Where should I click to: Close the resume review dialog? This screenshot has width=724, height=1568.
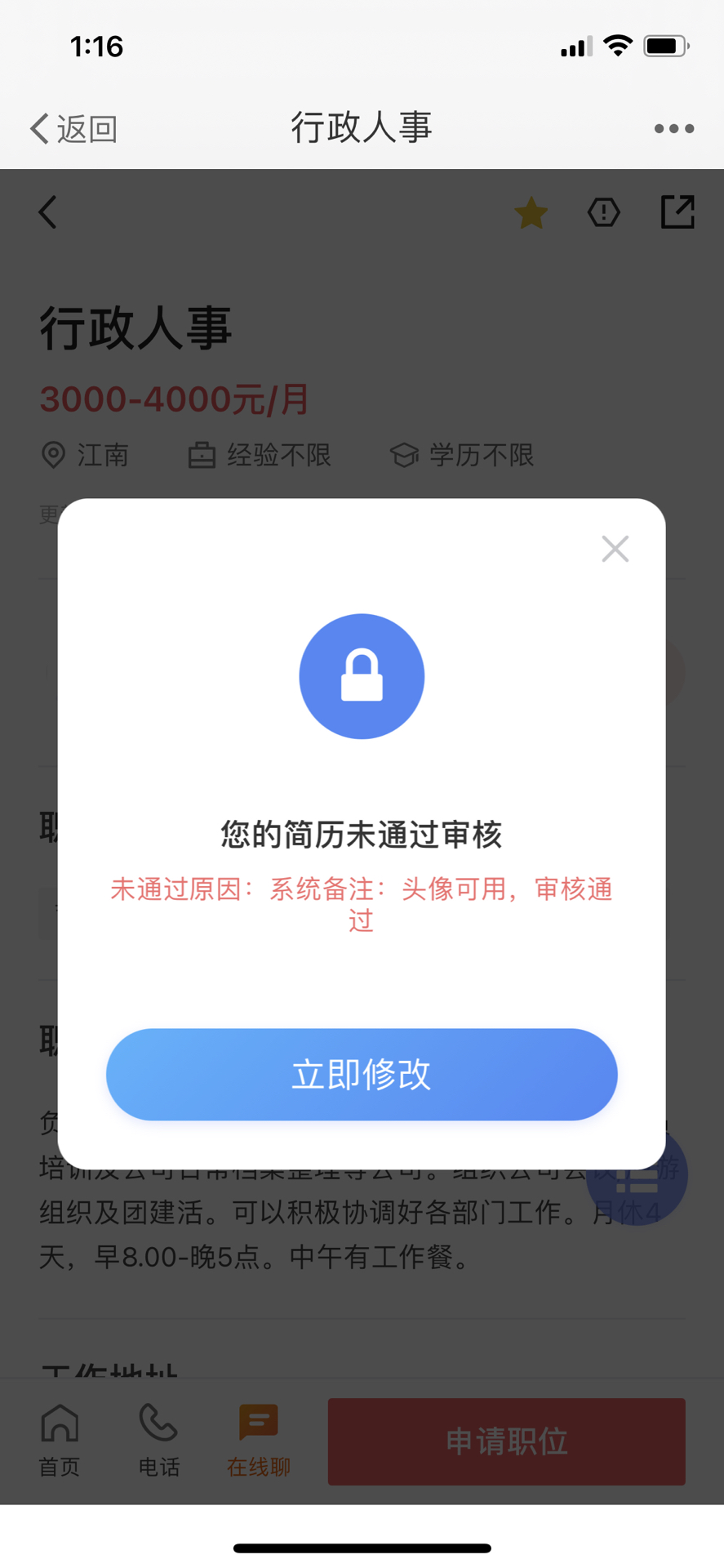coord(615,549)
